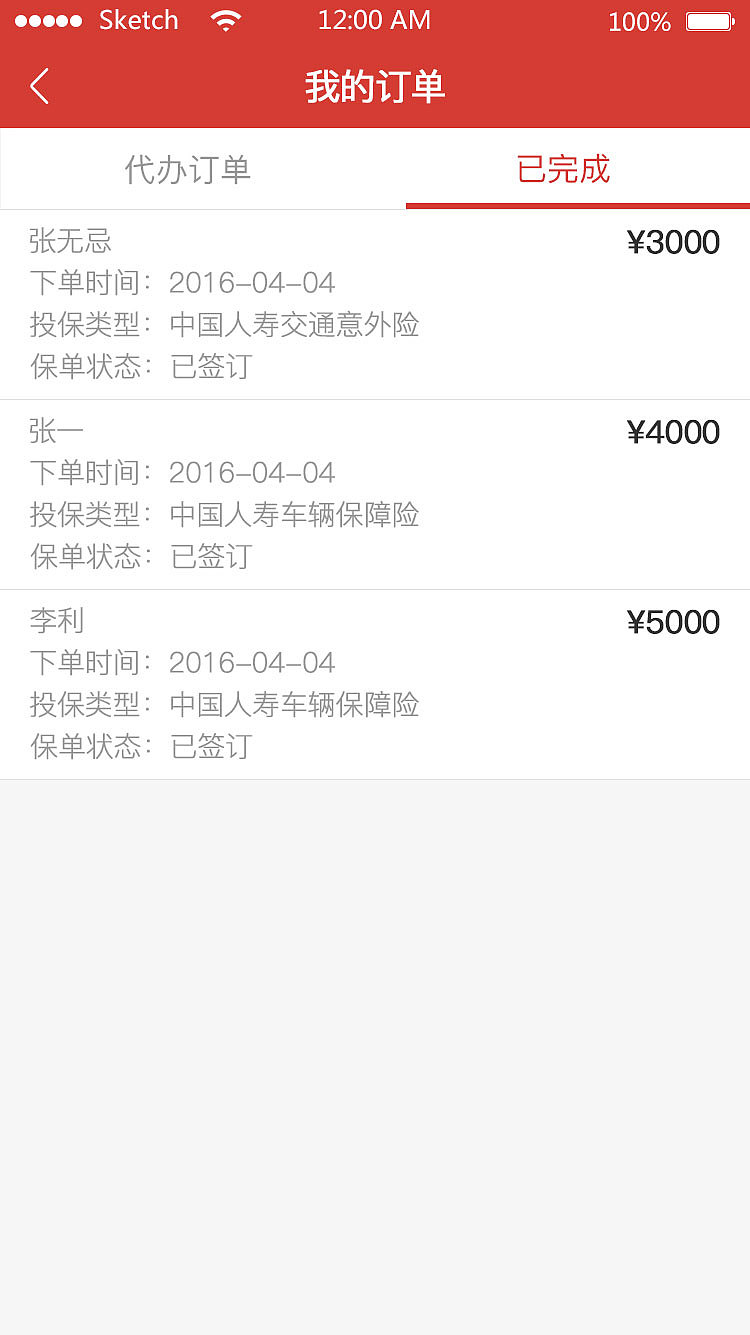Tap the Sketch carrier label
Image resolution: width=750 pixels, height=1335 pixels.
(x=138, y=20)
